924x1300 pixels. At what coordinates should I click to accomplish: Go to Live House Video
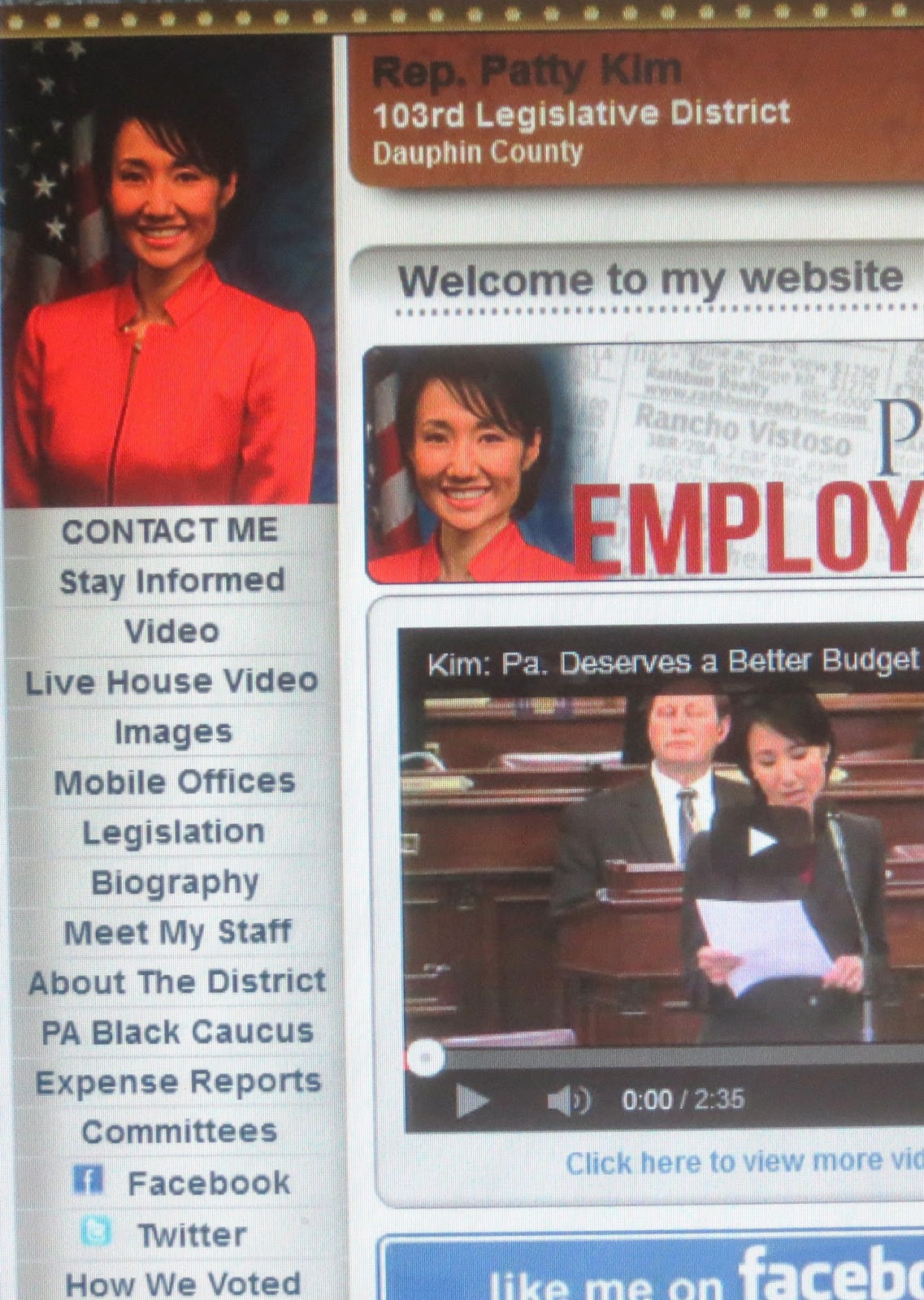tap(171, 681)
